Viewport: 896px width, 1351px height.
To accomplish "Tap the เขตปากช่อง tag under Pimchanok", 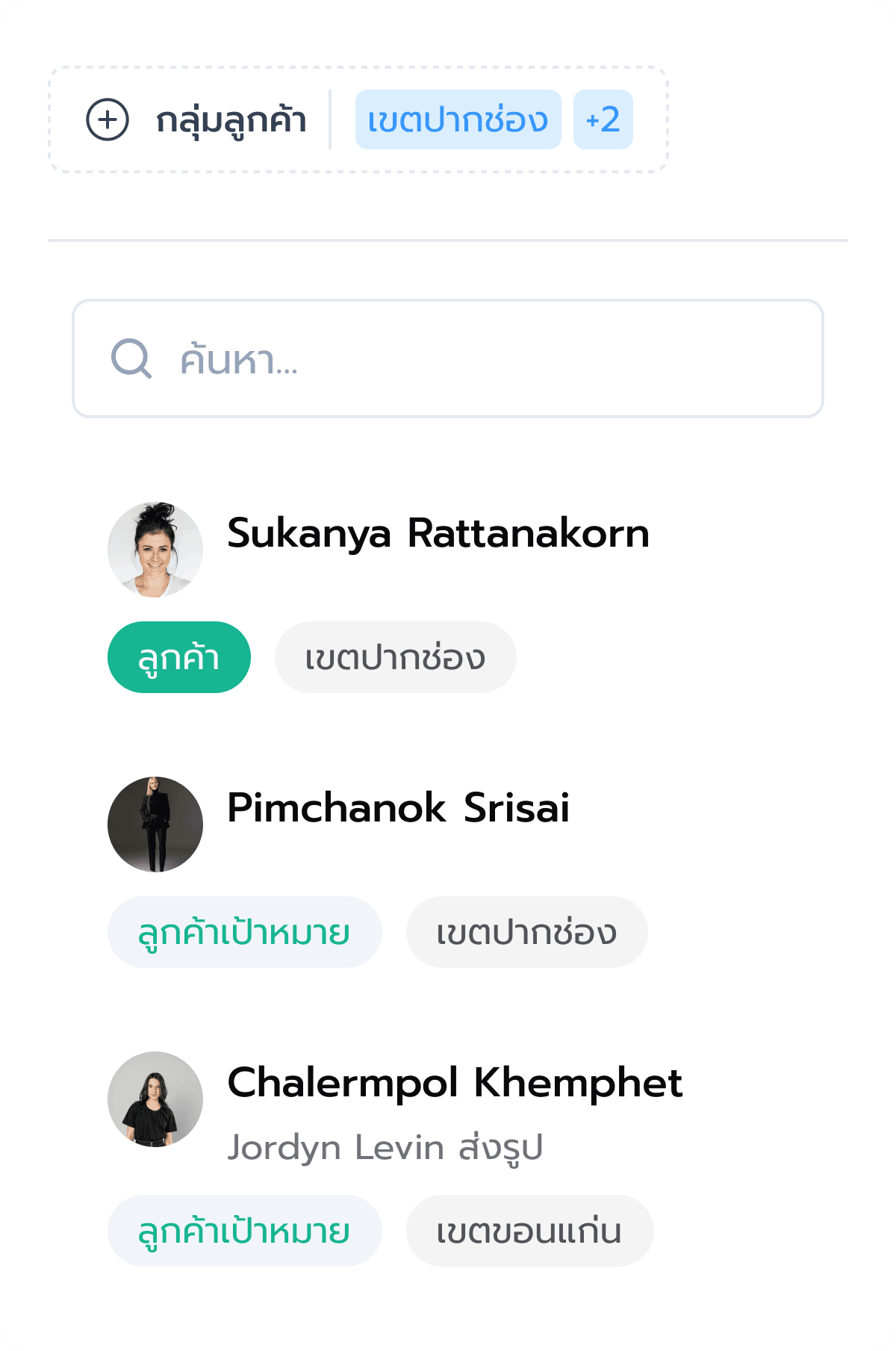I will 526,932.
